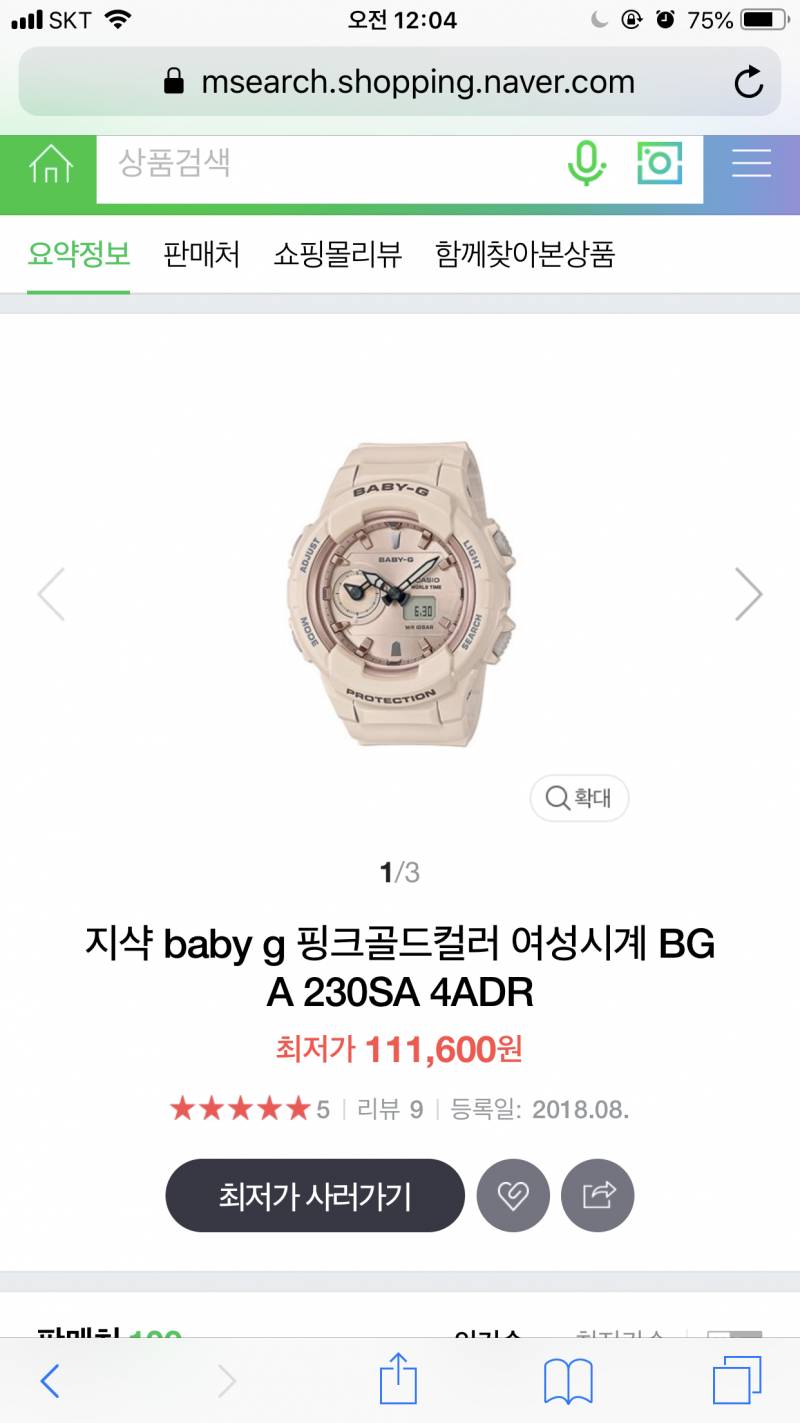Show open tabs in Safari

[x=737, y=1382]
